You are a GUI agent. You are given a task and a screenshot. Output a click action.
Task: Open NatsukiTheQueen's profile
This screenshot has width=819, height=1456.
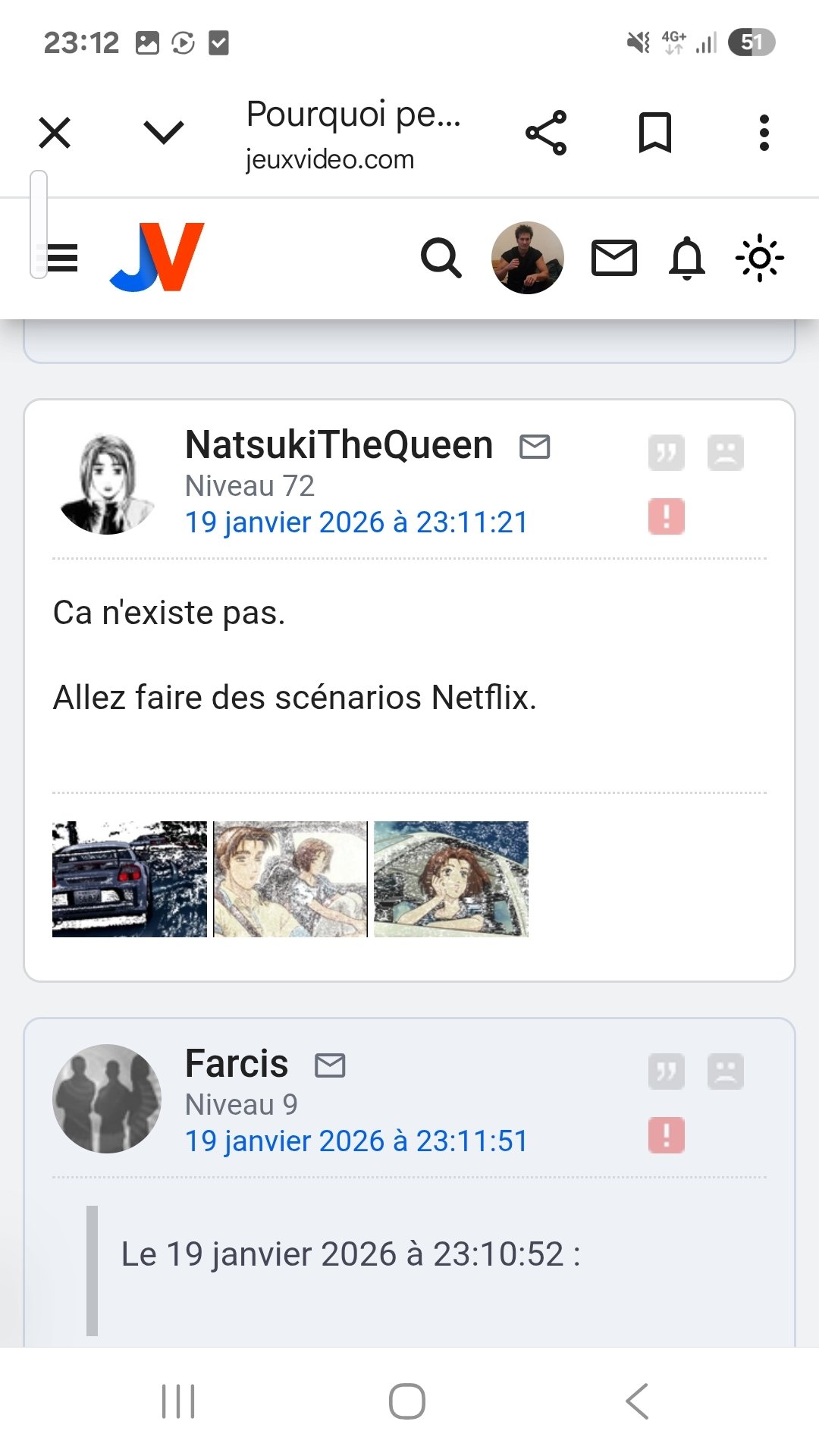pos(339,444)
